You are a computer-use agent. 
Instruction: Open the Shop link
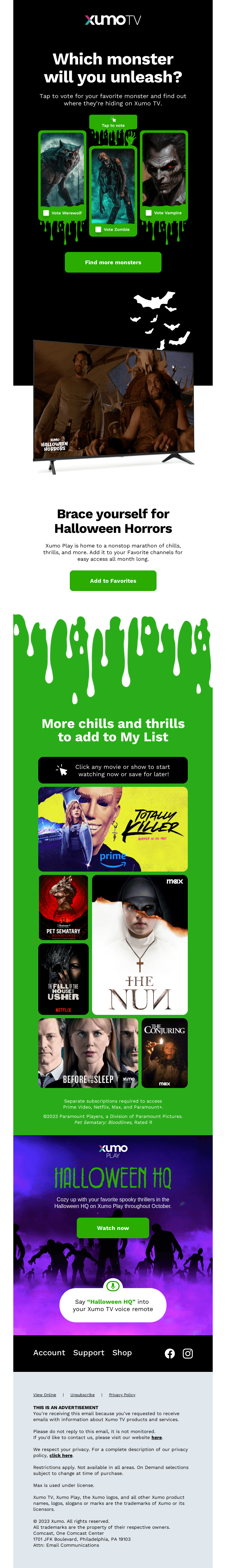[122, 1353]
